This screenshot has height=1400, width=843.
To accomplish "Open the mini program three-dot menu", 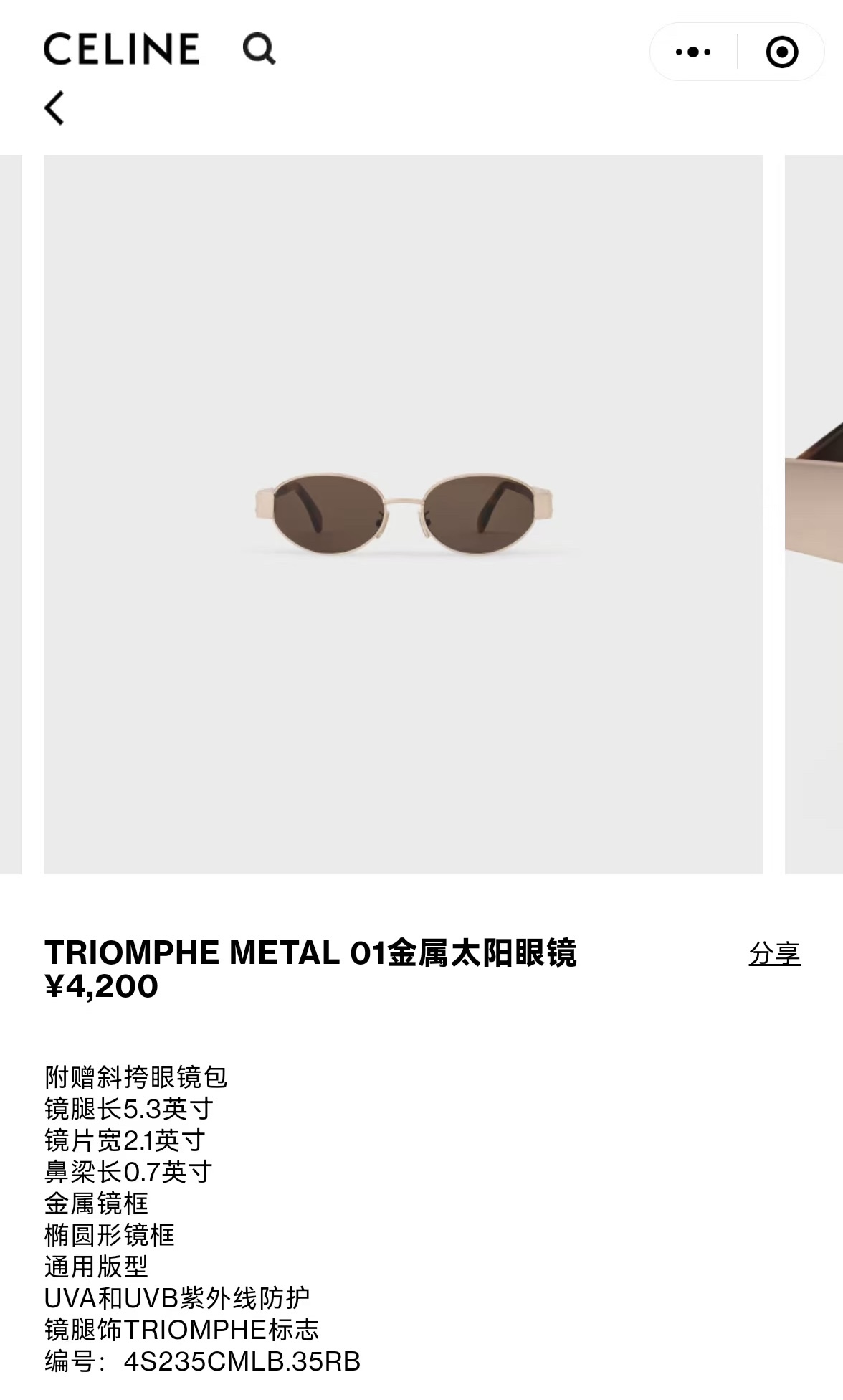I will tap(693, 52).
